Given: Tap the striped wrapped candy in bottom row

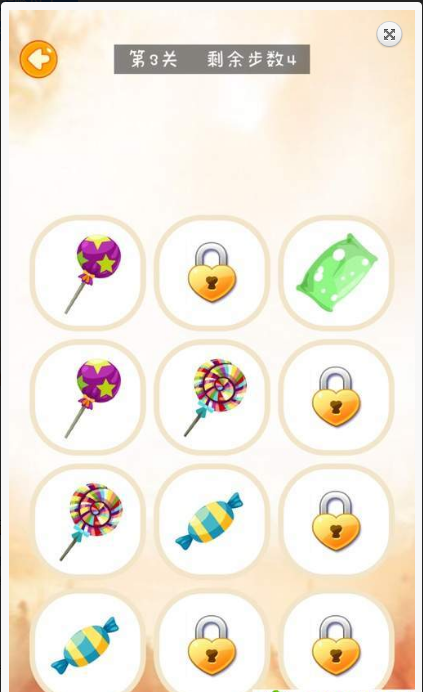Looking at the screenshot, I should 88,642.
